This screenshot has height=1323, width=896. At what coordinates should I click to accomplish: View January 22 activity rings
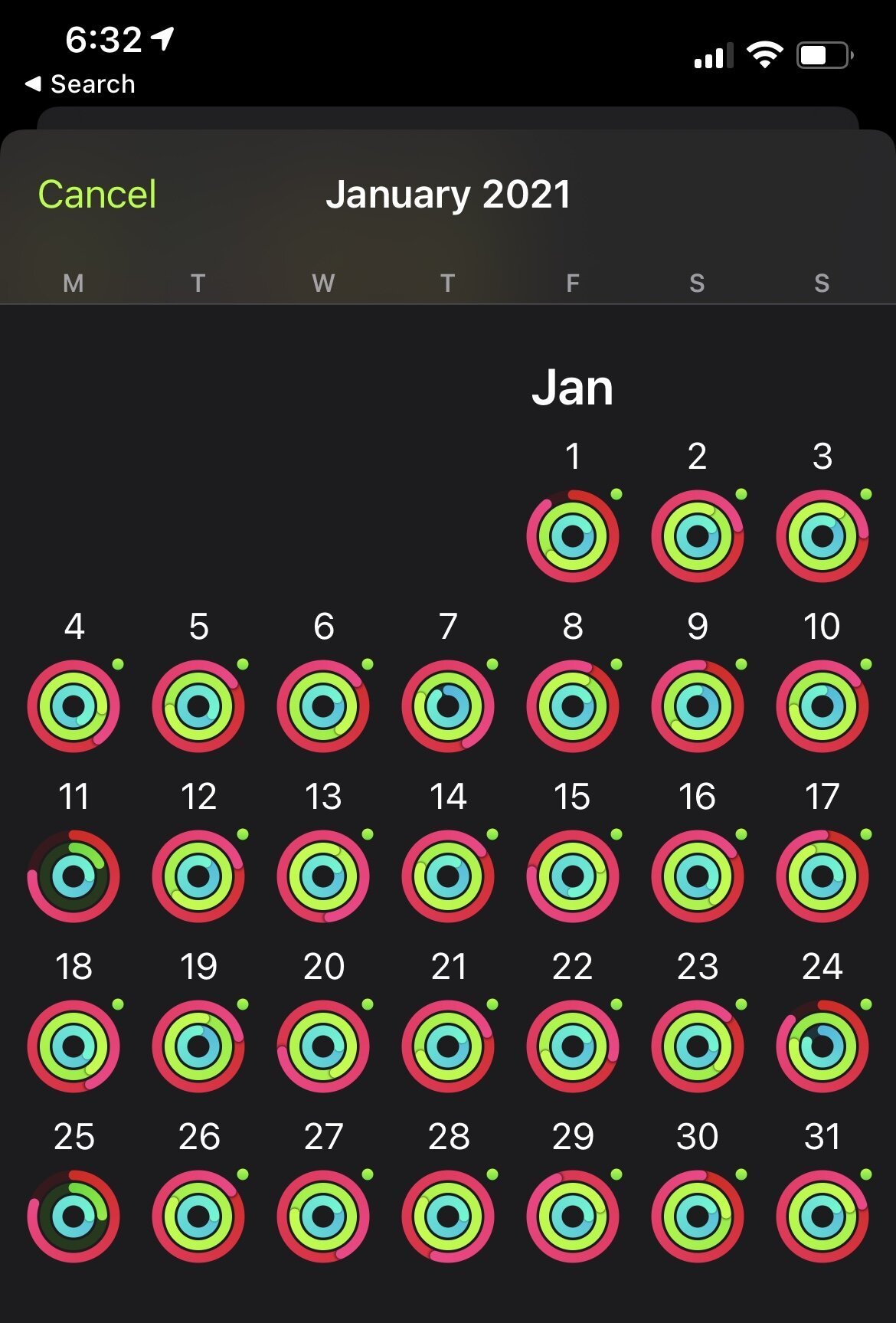point(572,1046)
